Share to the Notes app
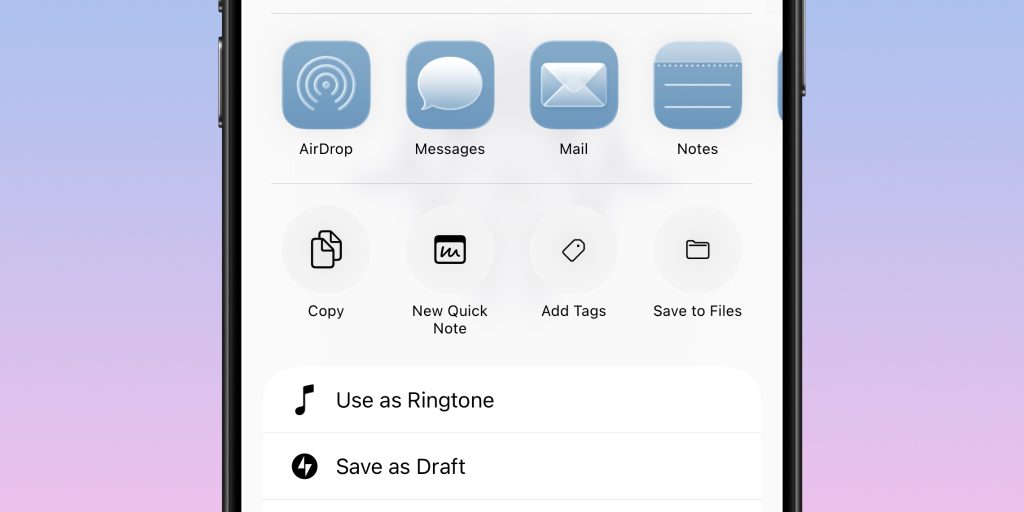1024x512 pixels. [697, 86]
